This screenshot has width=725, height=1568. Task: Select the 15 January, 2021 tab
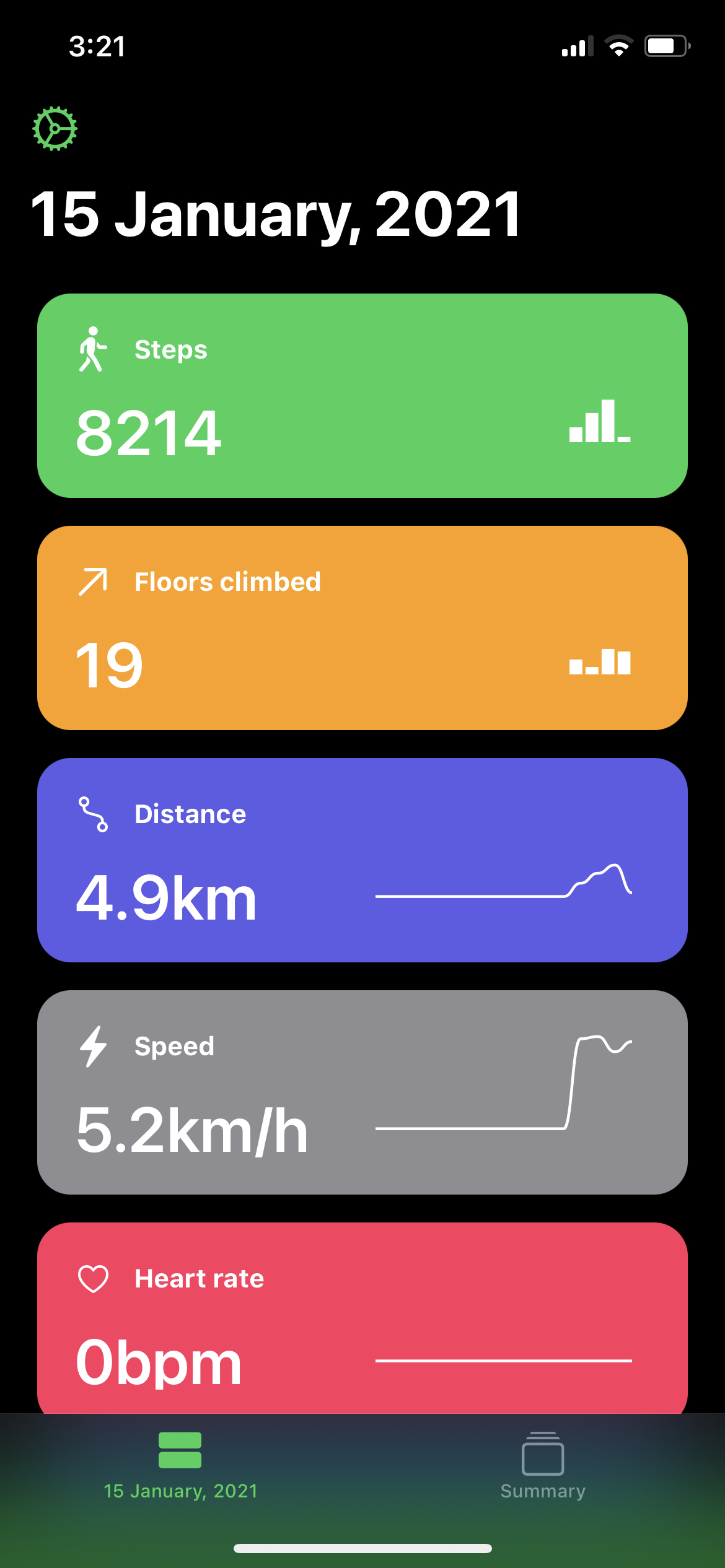pos(180,1466)
